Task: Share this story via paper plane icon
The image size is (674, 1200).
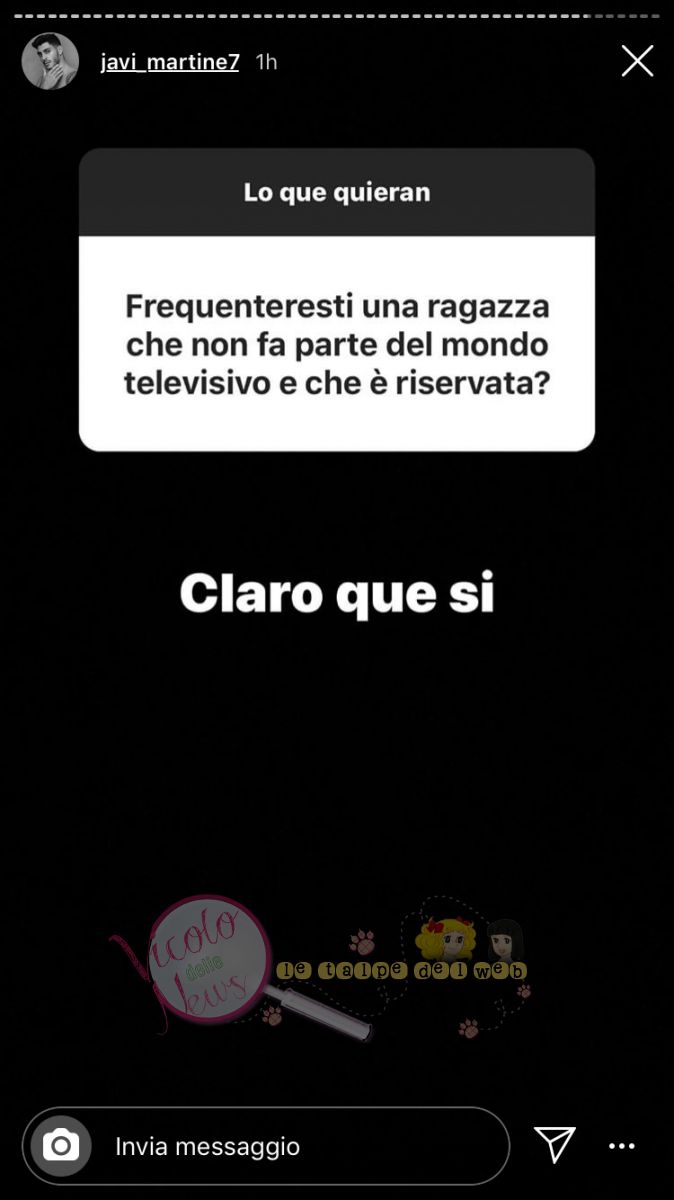Action: [x=554, y=1145]
